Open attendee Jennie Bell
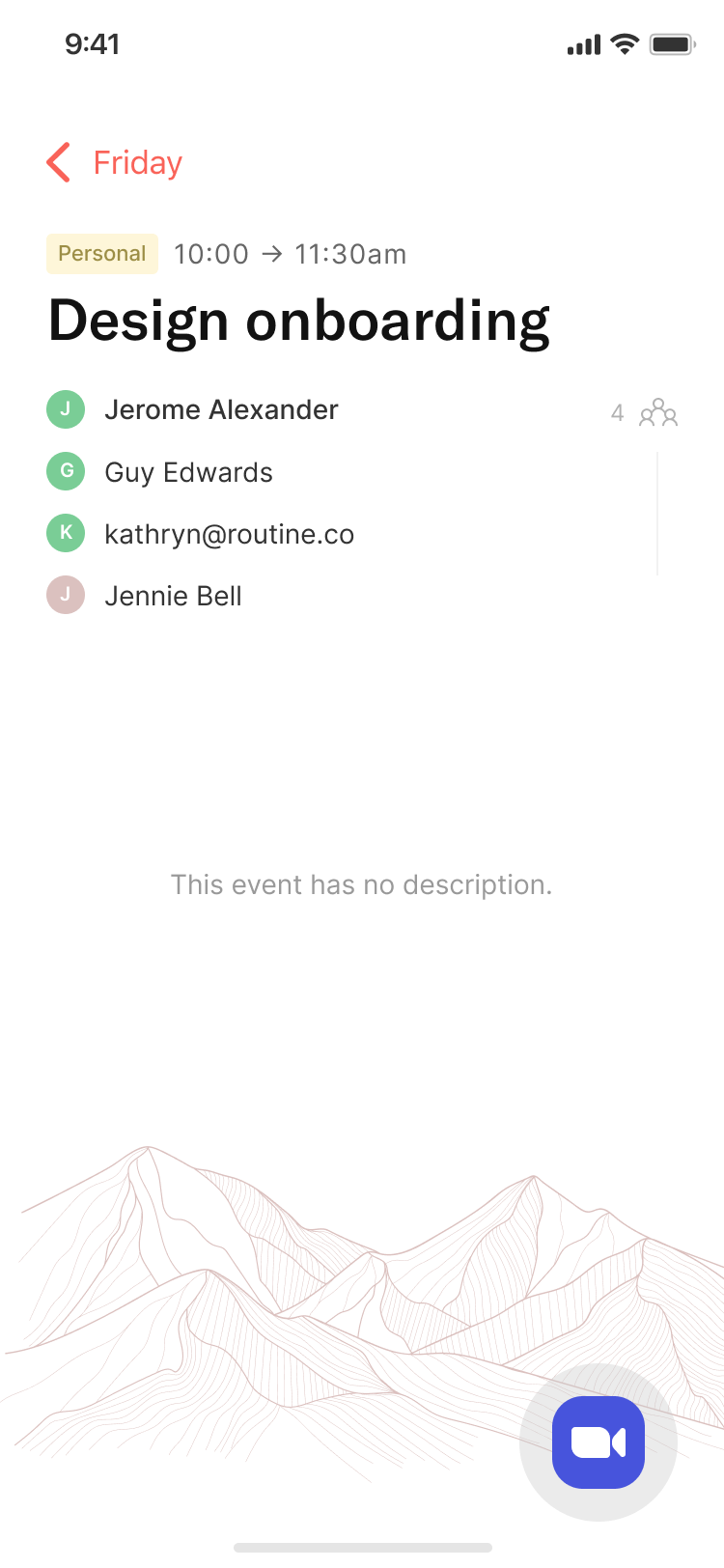 click(173, 596)
